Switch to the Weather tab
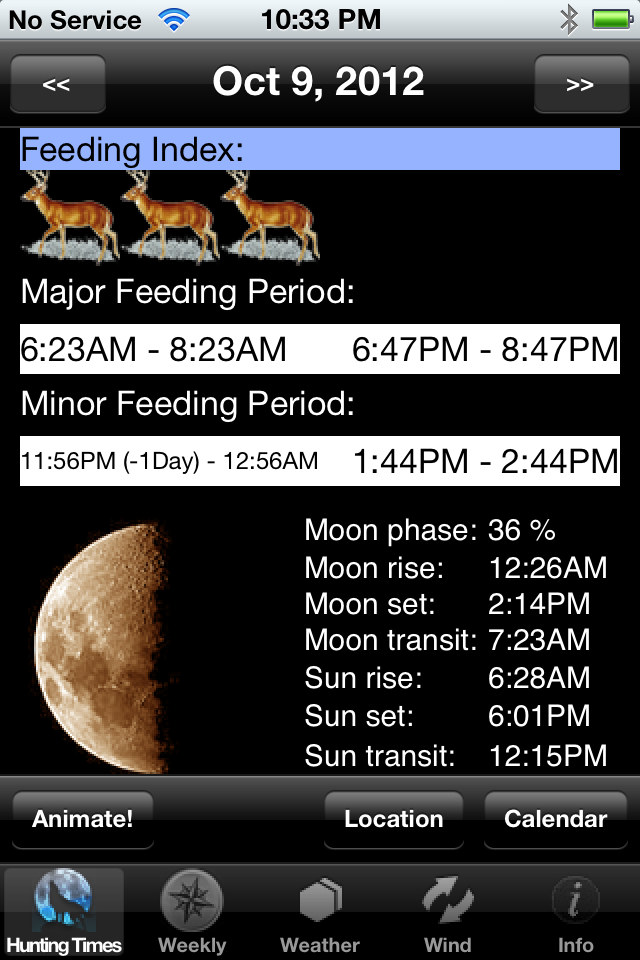640x960 pixels. 320,912
